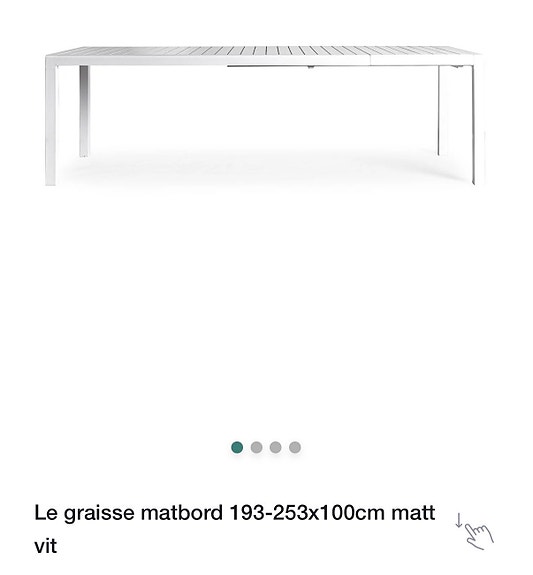Image resolution: width=533 pixels, height=575 pixels.
Task: Jump to the second image indicator dot
Action: pos(256,447)
